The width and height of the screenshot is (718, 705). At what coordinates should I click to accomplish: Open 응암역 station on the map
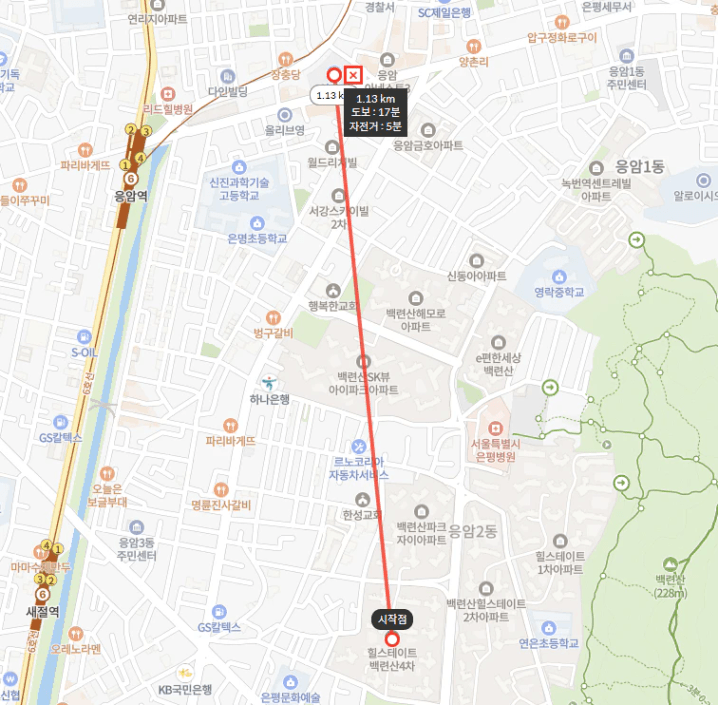(130, 196)
